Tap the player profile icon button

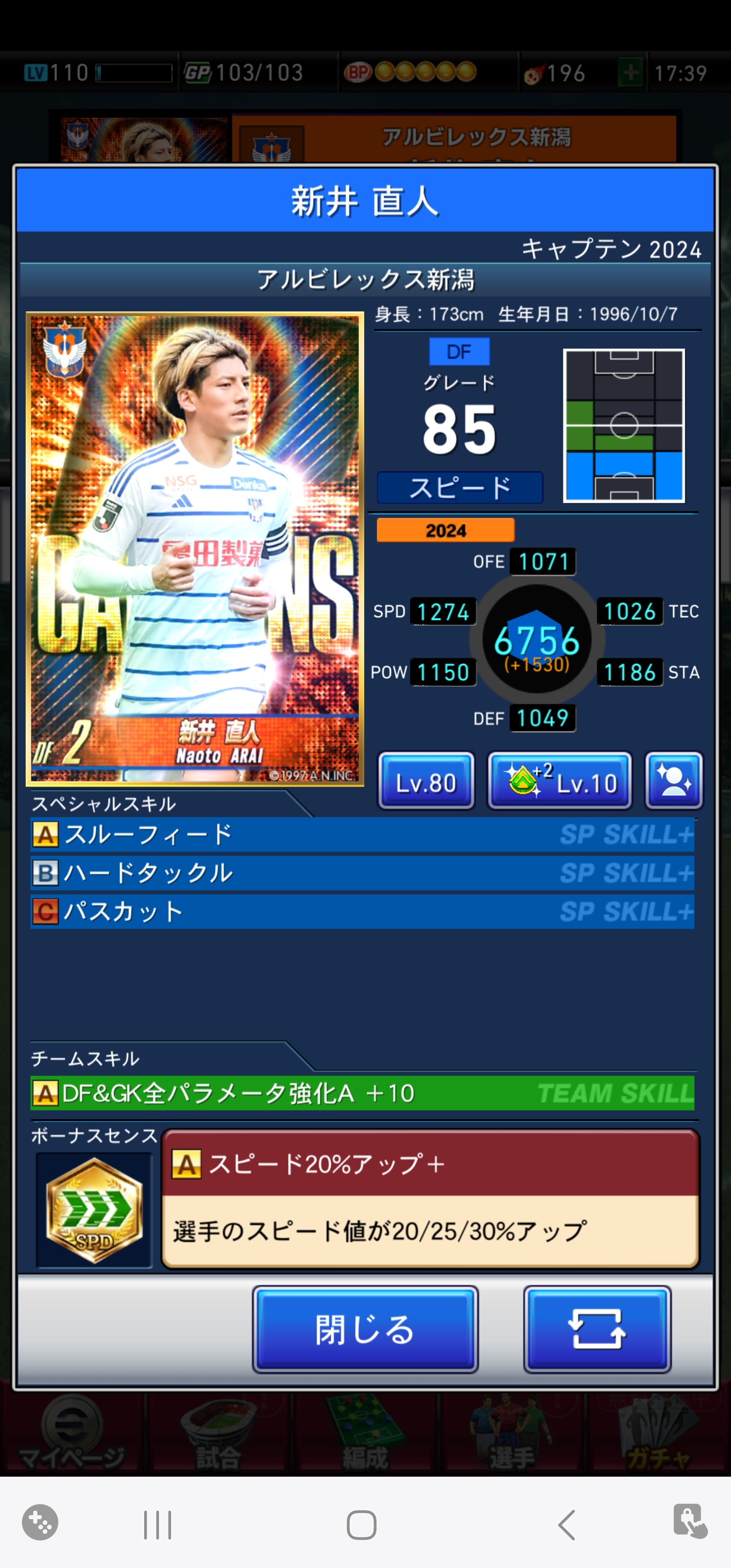[x=674, y=781]
